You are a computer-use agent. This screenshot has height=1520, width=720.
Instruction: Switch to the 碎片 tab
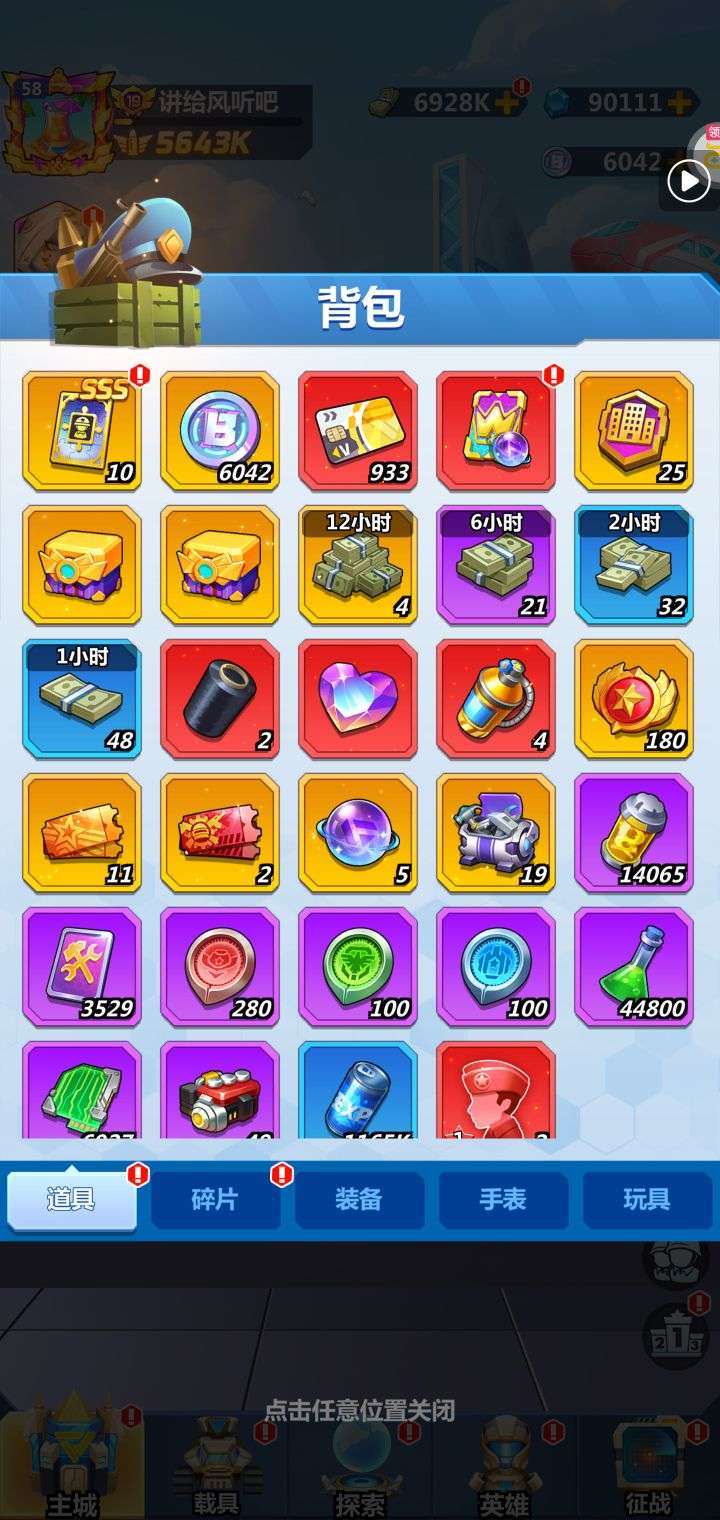click(x=215, y=1200)
